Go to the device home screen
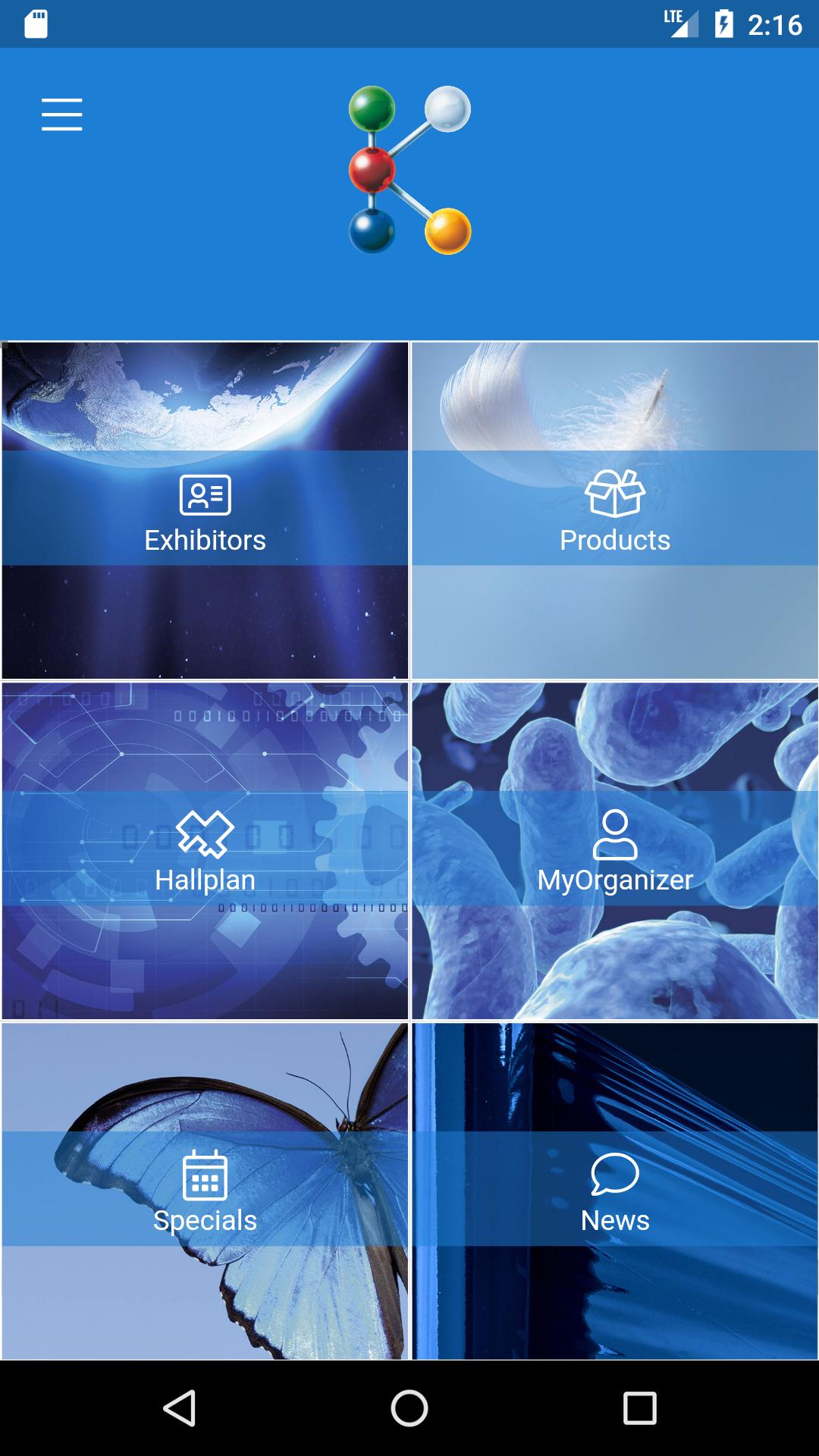 (409, 1408)
